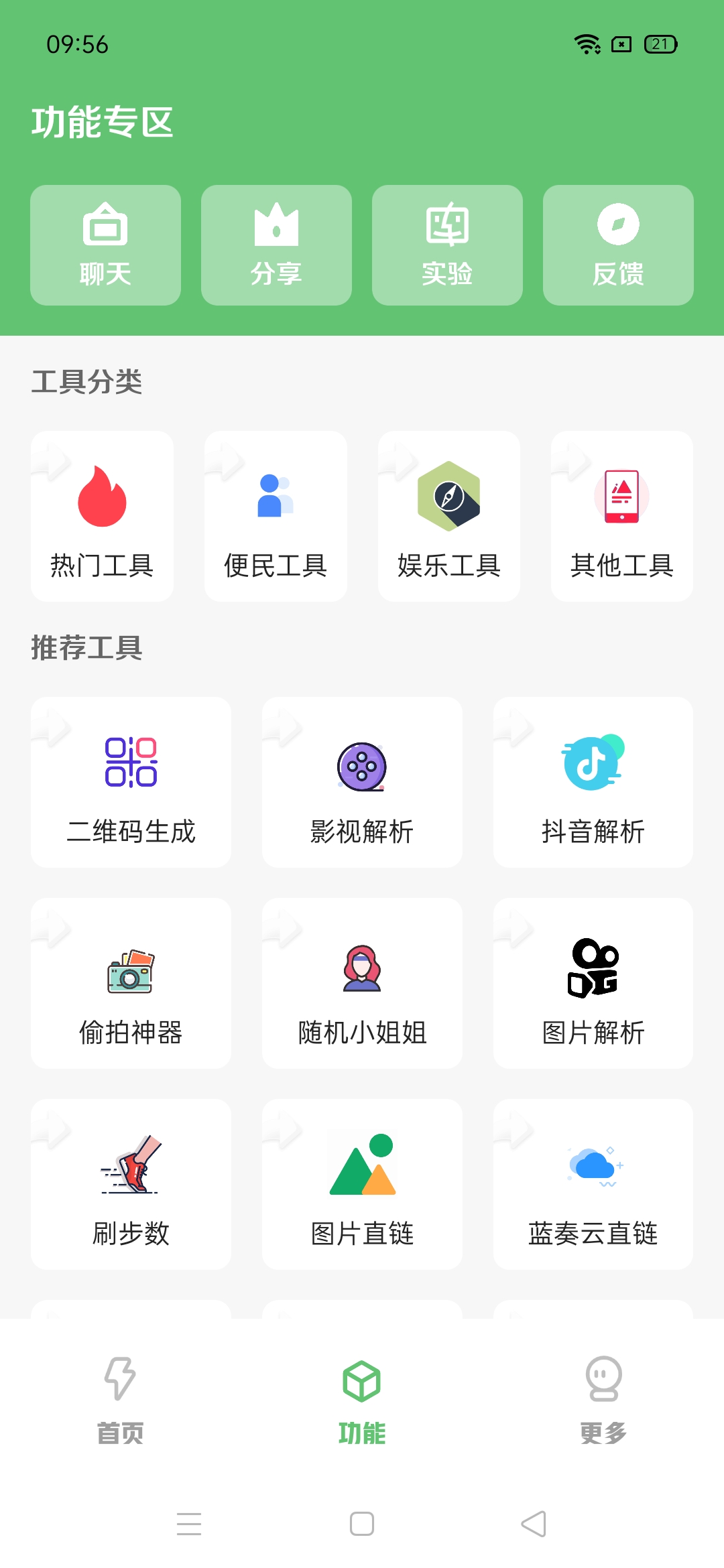This screenshot has height=1568, width=724.
Task: Open the 图片直链 image direct link tool
Action: (x=362, y=1183)
